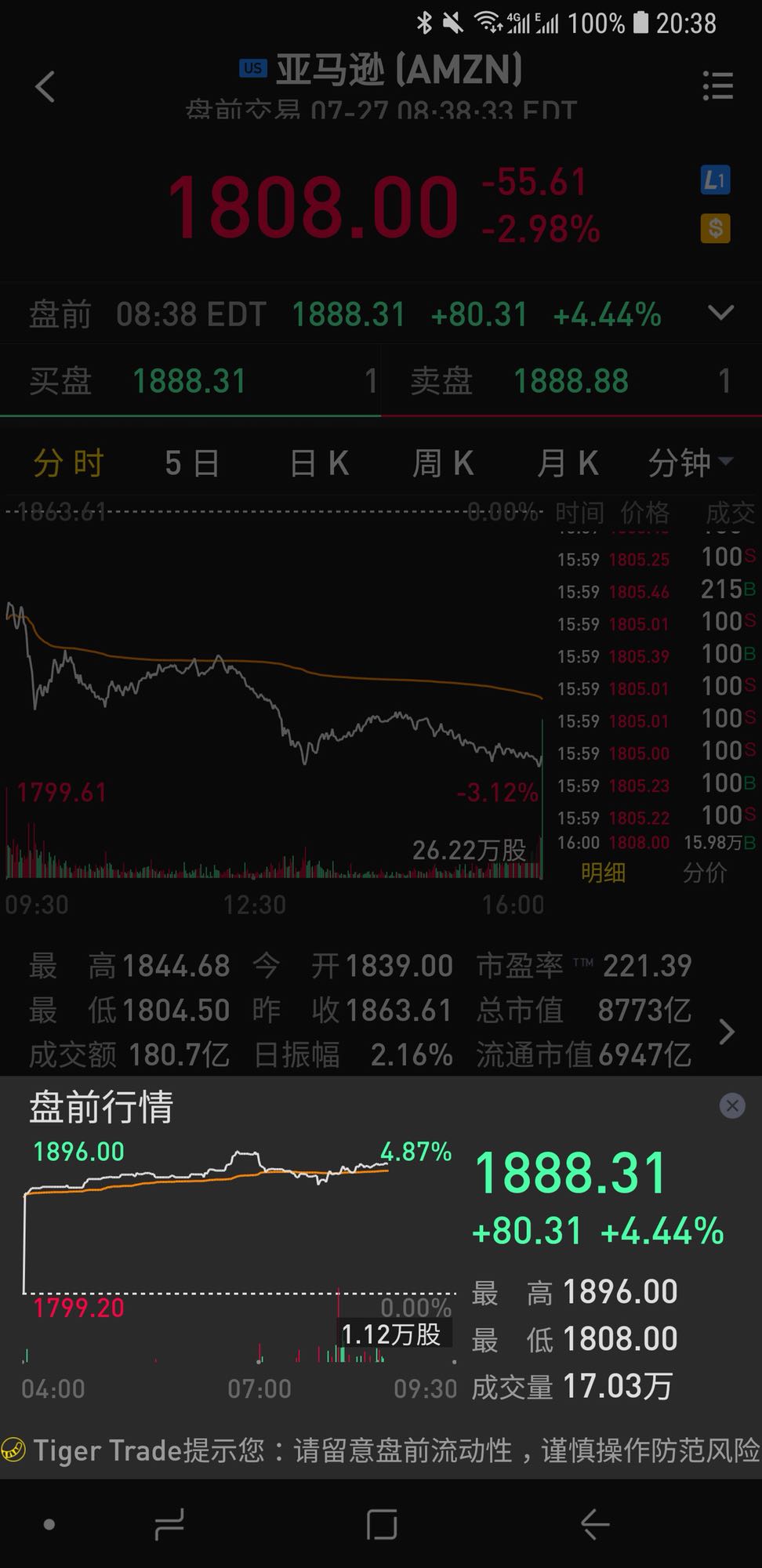Switch to the 5日 chart tab

192,463
